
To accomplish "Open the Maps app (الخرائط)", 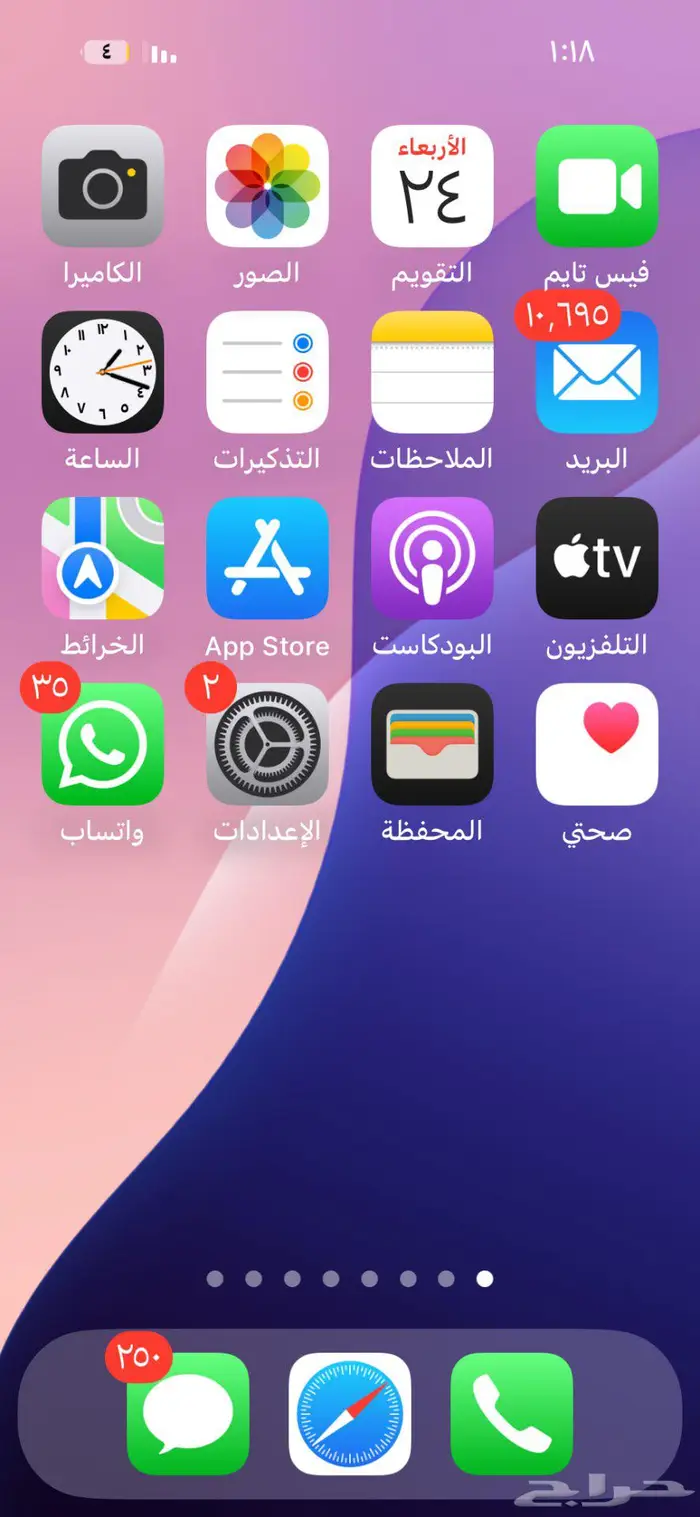I will [103, 558].
